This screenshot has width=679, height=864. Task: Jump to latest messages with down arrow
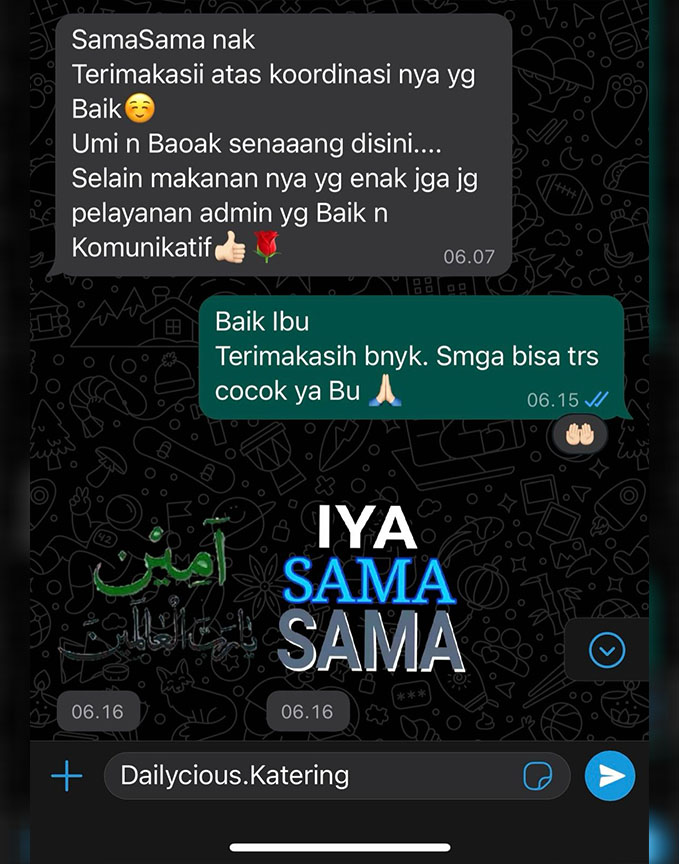(x=606, y=651)
